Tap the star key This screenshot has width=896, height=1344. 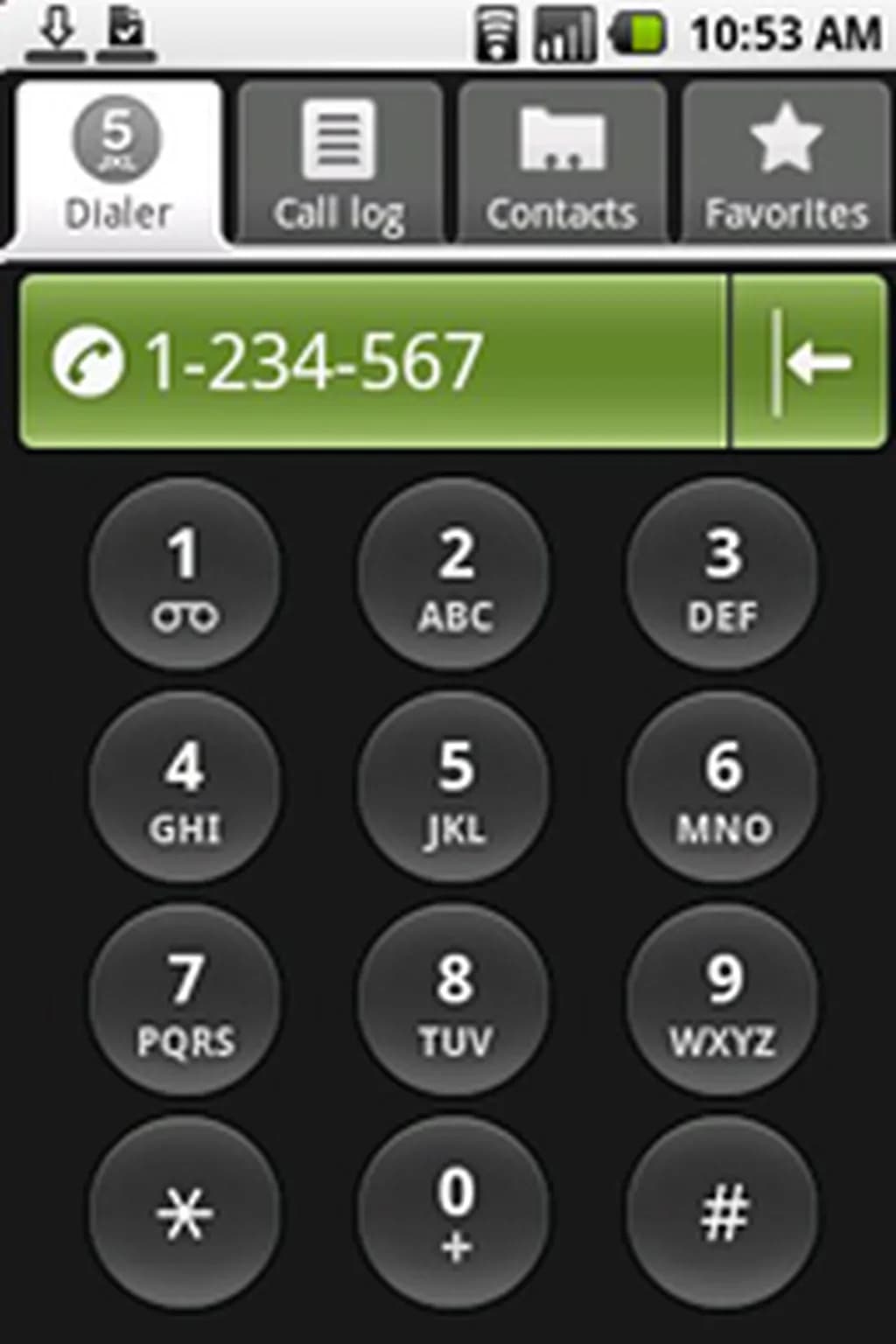(185, 1213)
